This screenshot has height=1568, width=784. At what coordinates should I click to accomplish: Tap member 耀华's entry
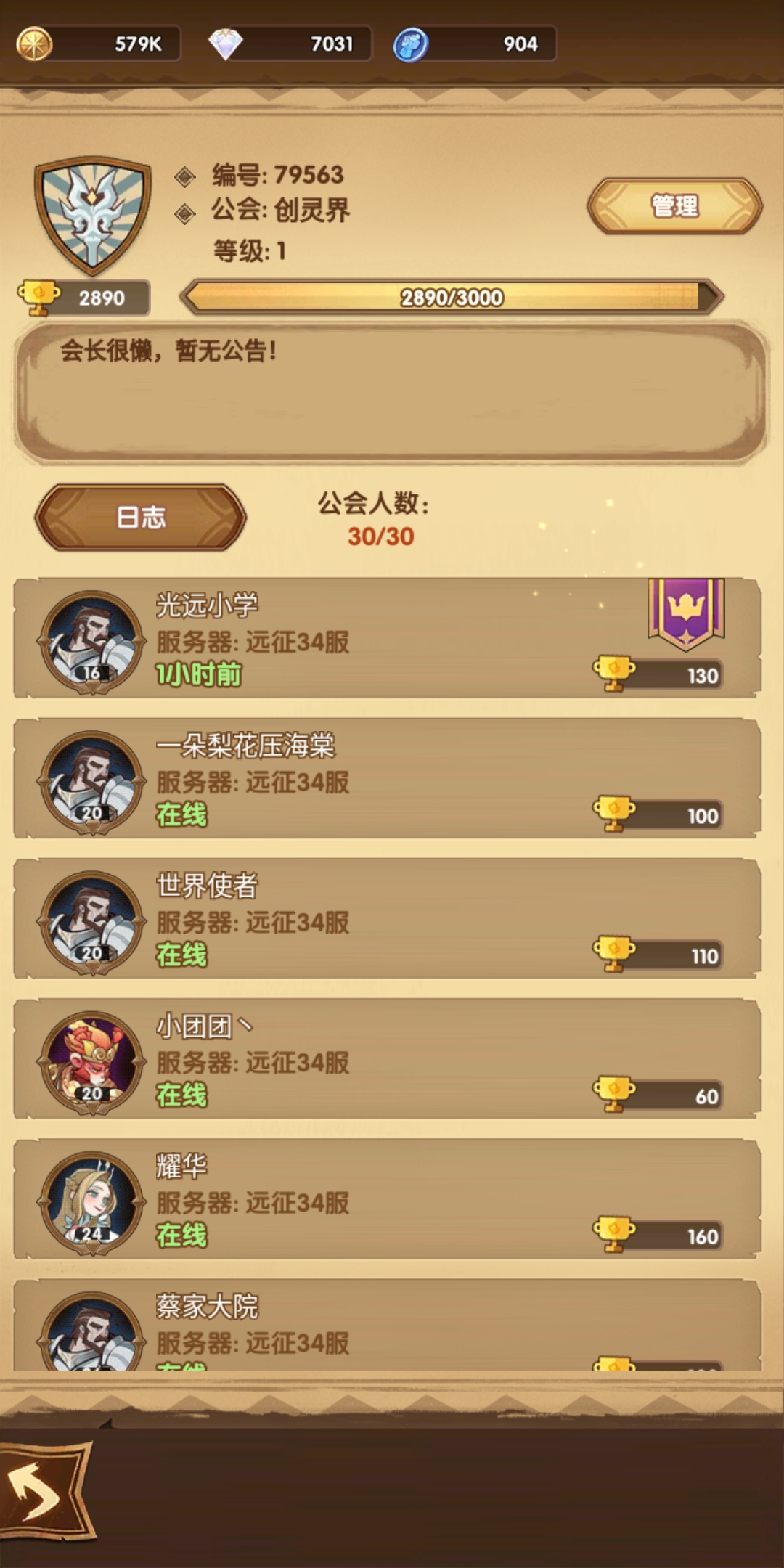point(386,1199)
